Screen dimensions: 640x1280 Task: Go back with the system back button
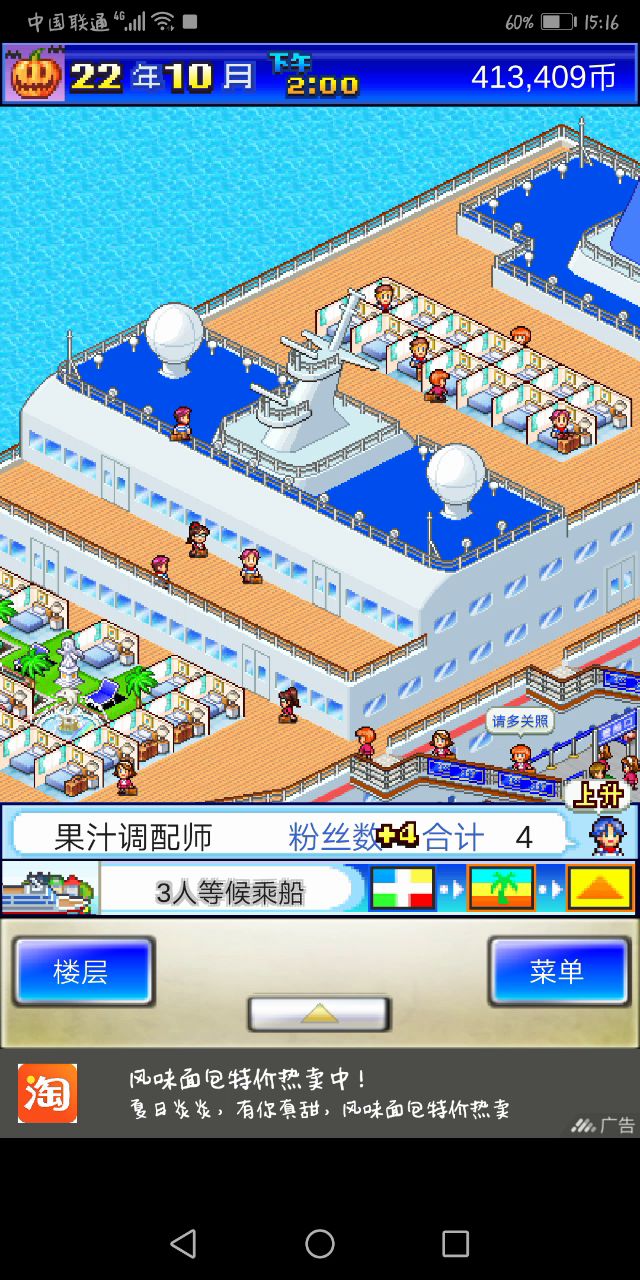tap(183, 1243)
